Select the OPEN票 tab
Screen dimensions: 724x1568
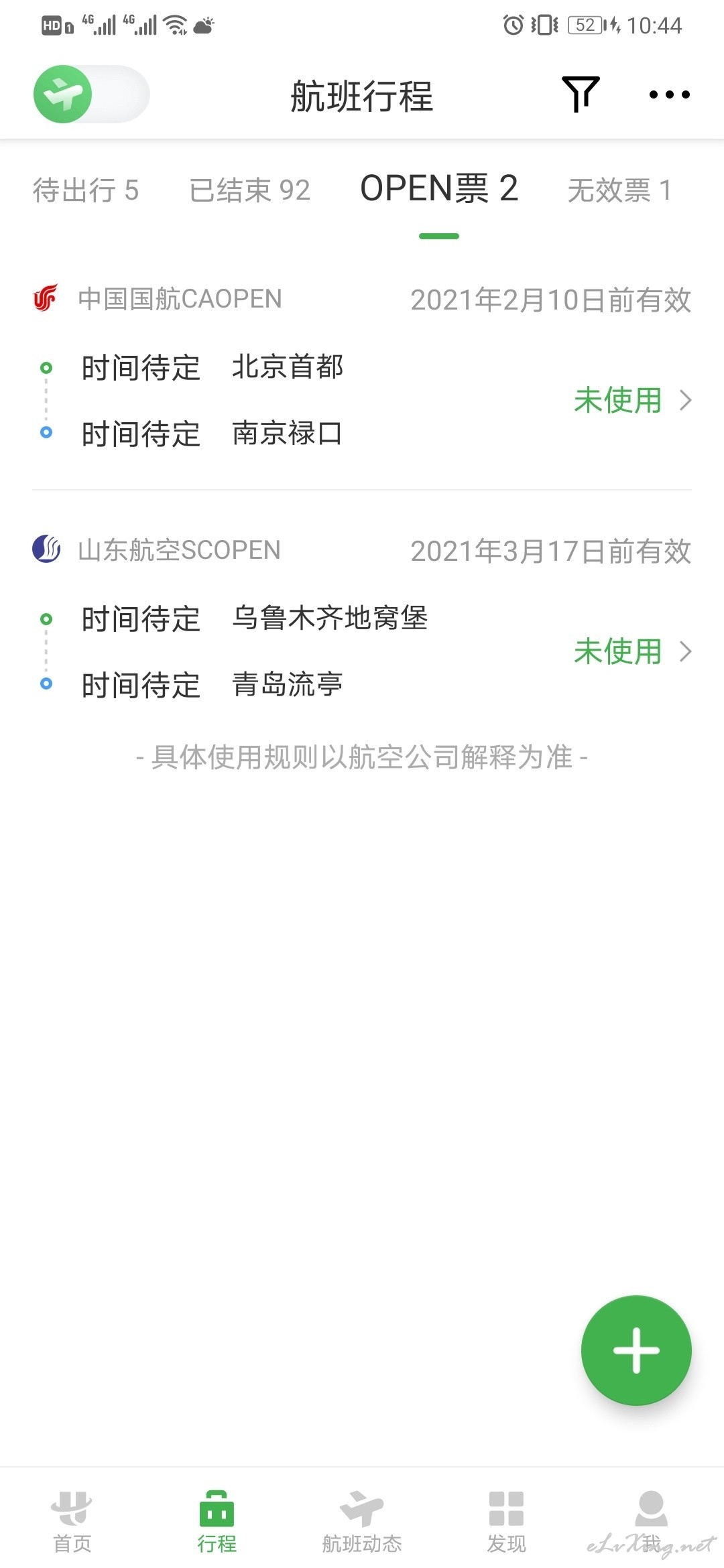[439, 189]
